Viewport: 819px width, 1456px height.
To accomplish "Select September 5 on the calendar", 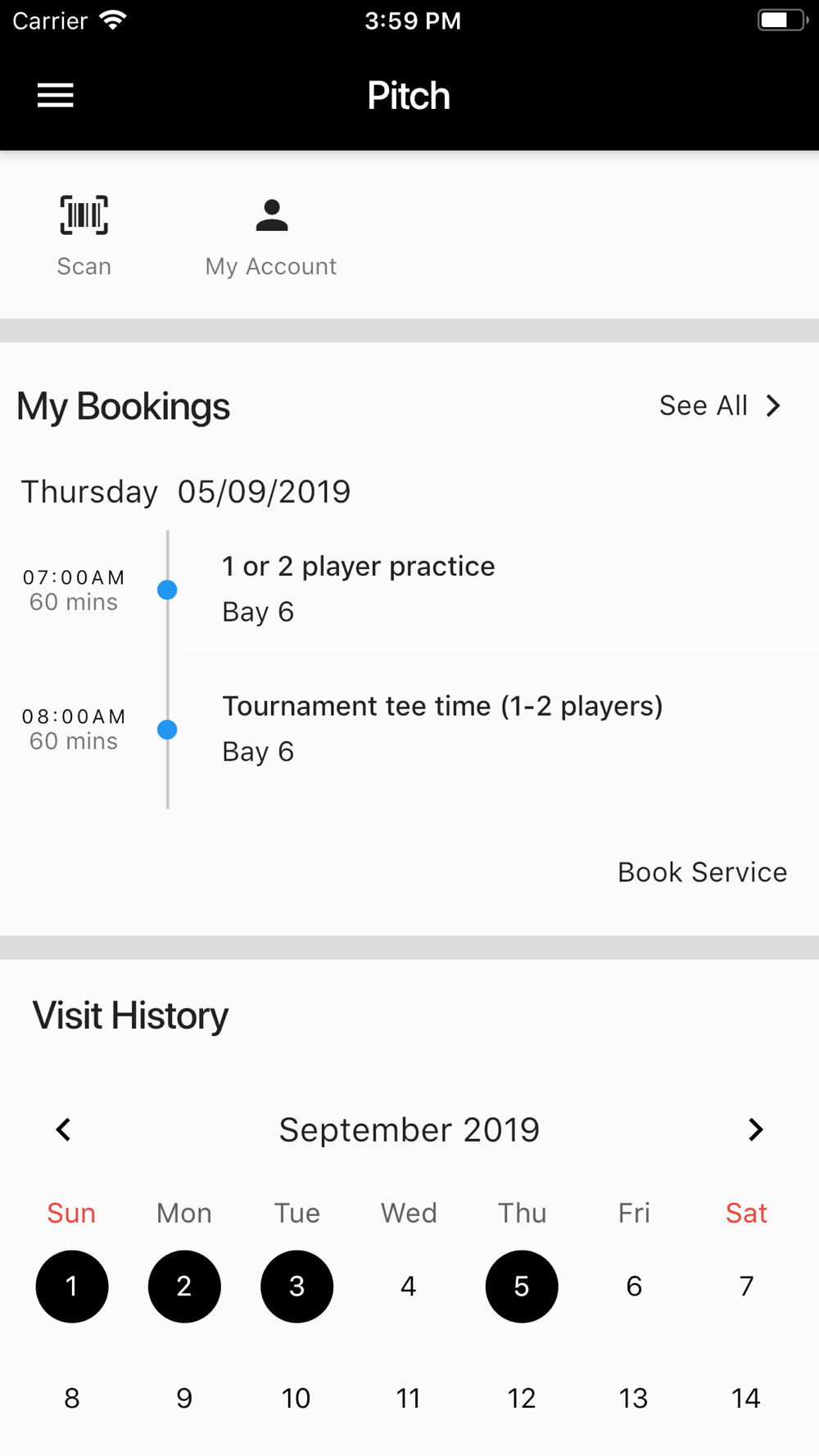I will pyautogui.click(x=522, y=1286).
